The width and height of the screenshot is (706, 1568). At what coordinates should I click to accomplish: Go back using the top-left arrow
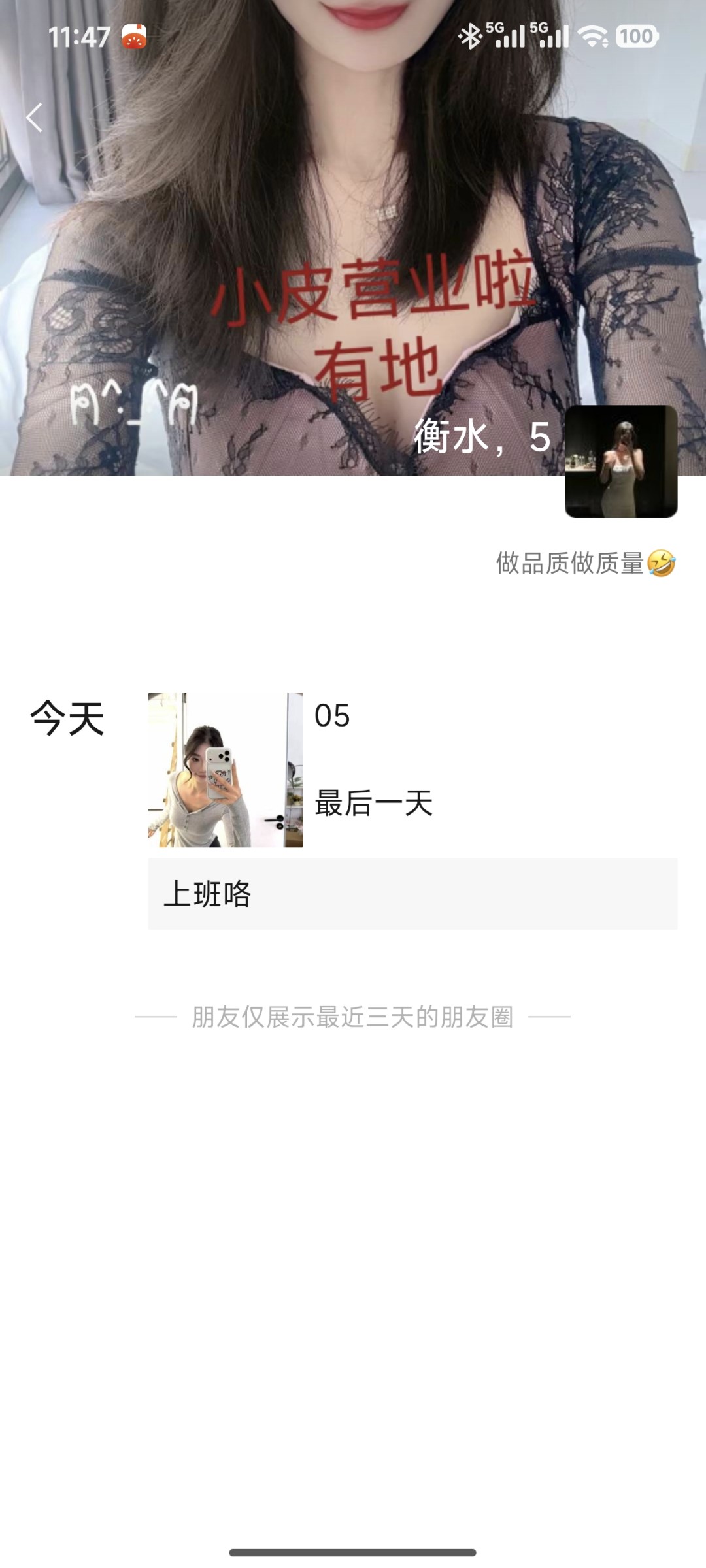(x=34, y=118)
